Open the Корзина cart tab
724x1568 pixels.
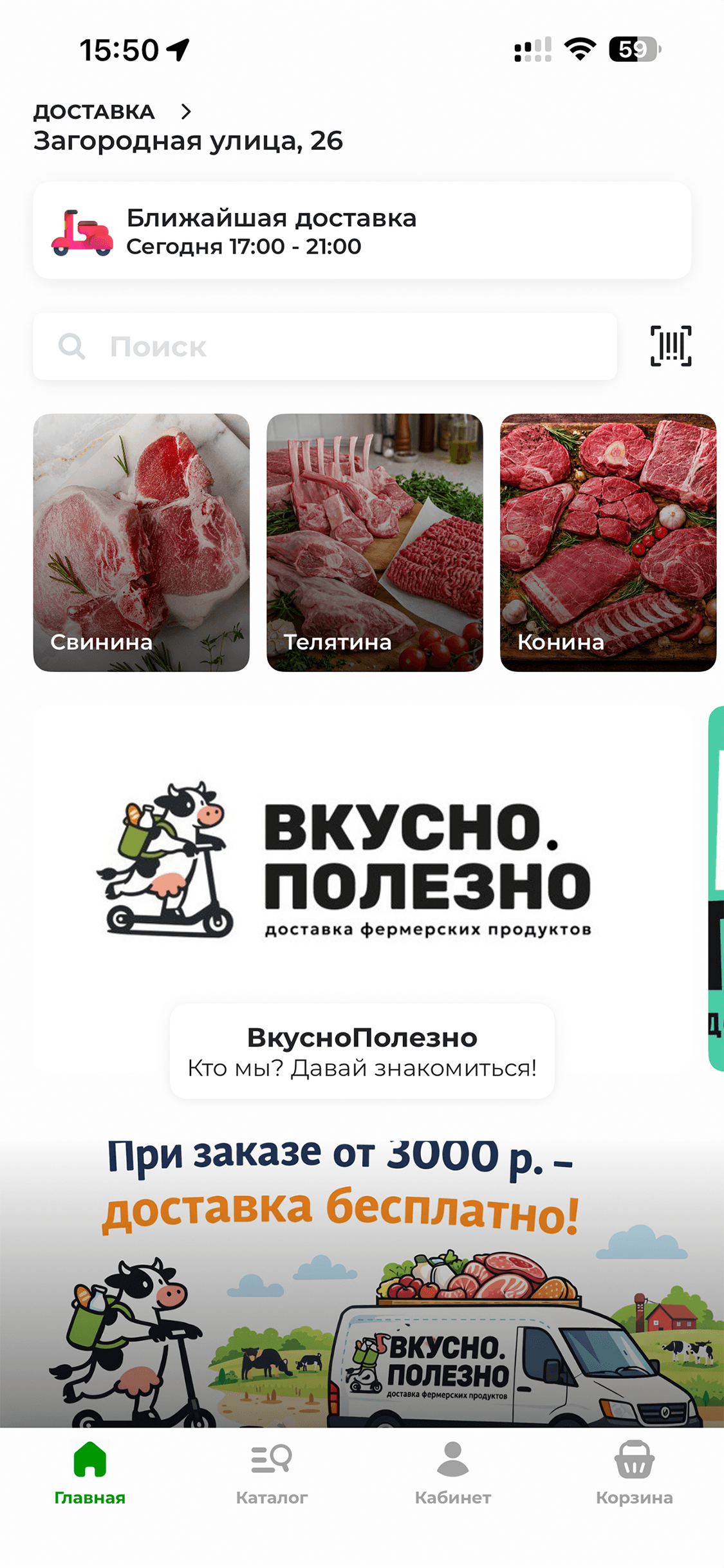[634, 1473]
